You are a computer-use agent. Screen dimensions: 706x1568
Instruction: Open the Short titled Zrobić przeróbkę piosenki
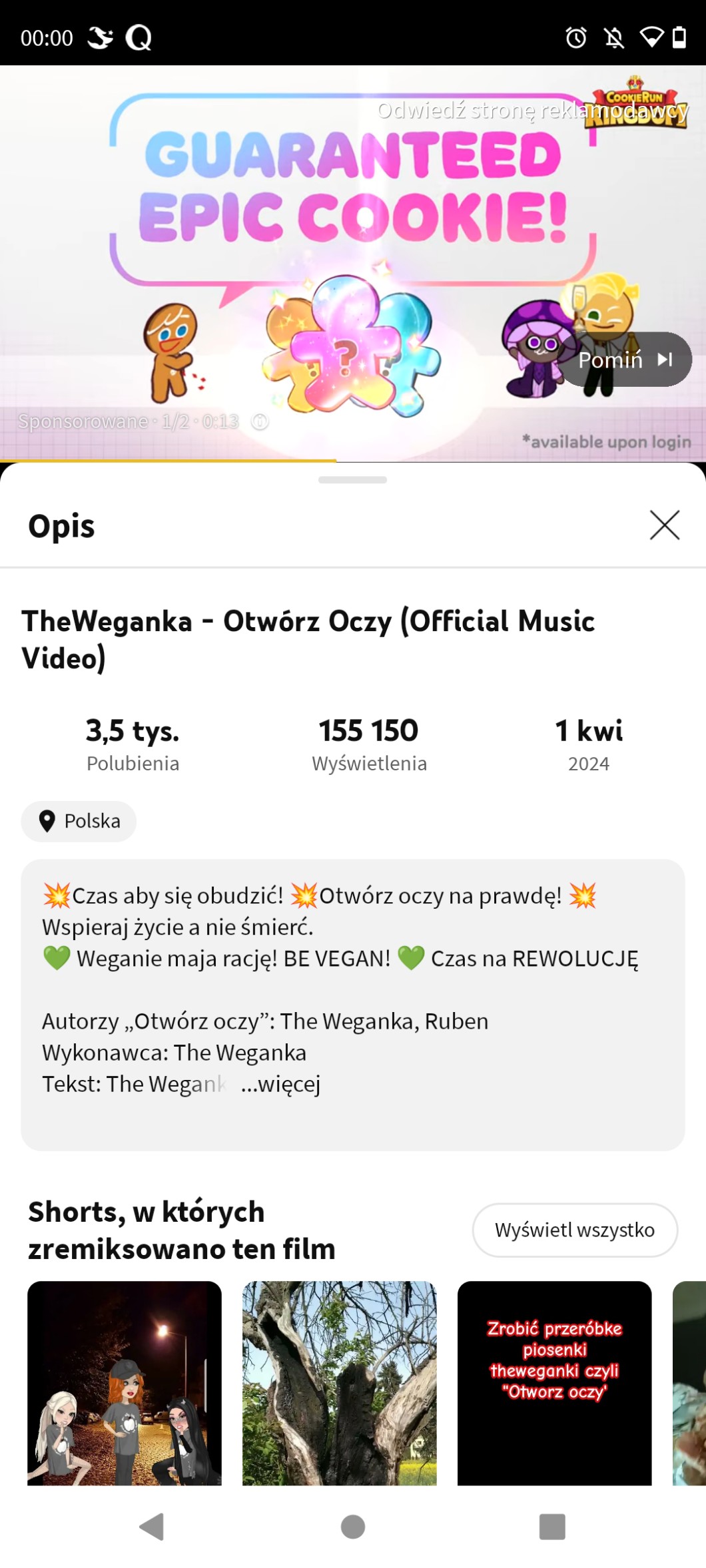(x=554, y=1382)
